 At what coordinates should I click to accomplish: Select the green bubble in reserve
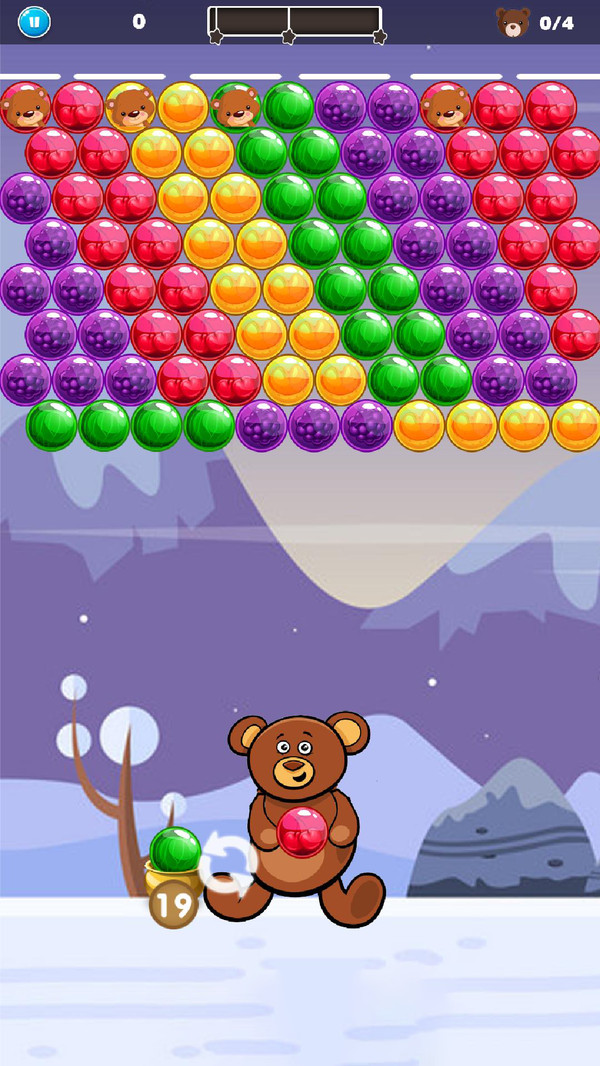tap(175, 850)
